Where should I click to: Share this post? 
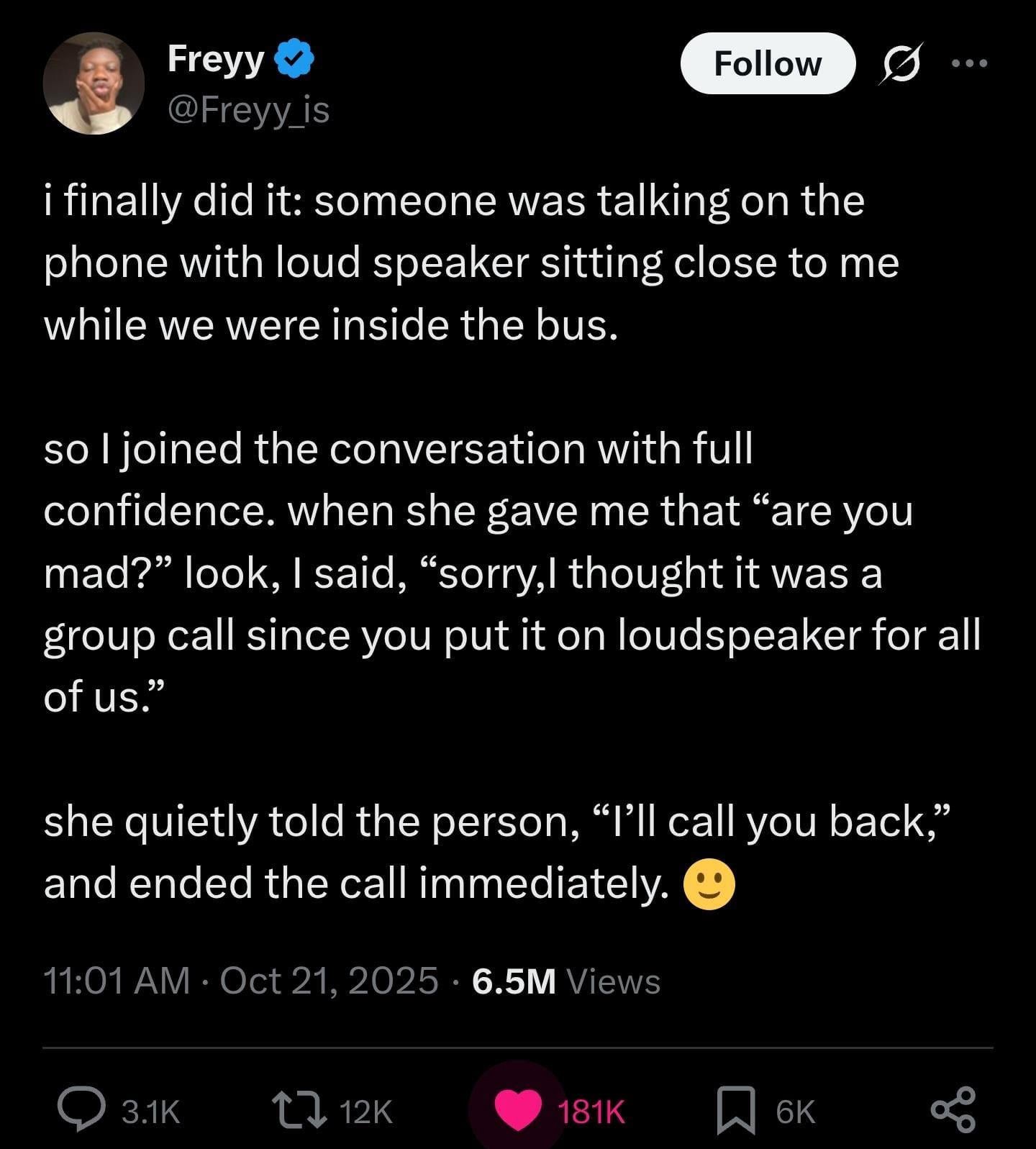coord(953,1112)
